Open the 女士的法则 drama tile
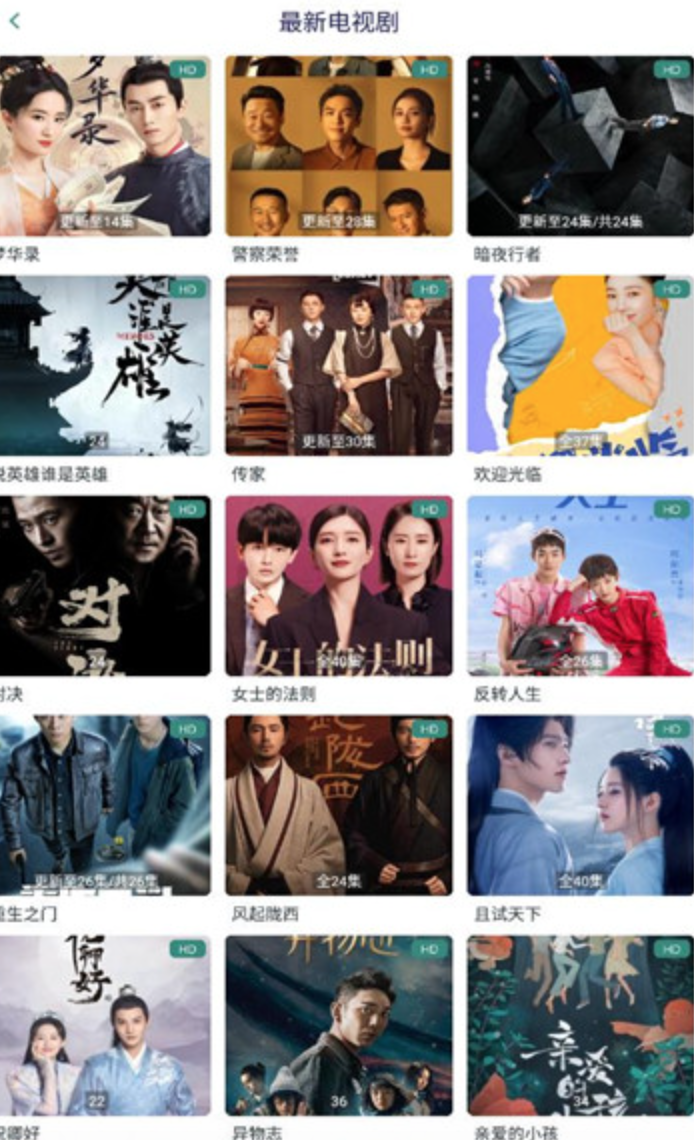Screen dimensions: 694x1140 [x=339, y=586]
